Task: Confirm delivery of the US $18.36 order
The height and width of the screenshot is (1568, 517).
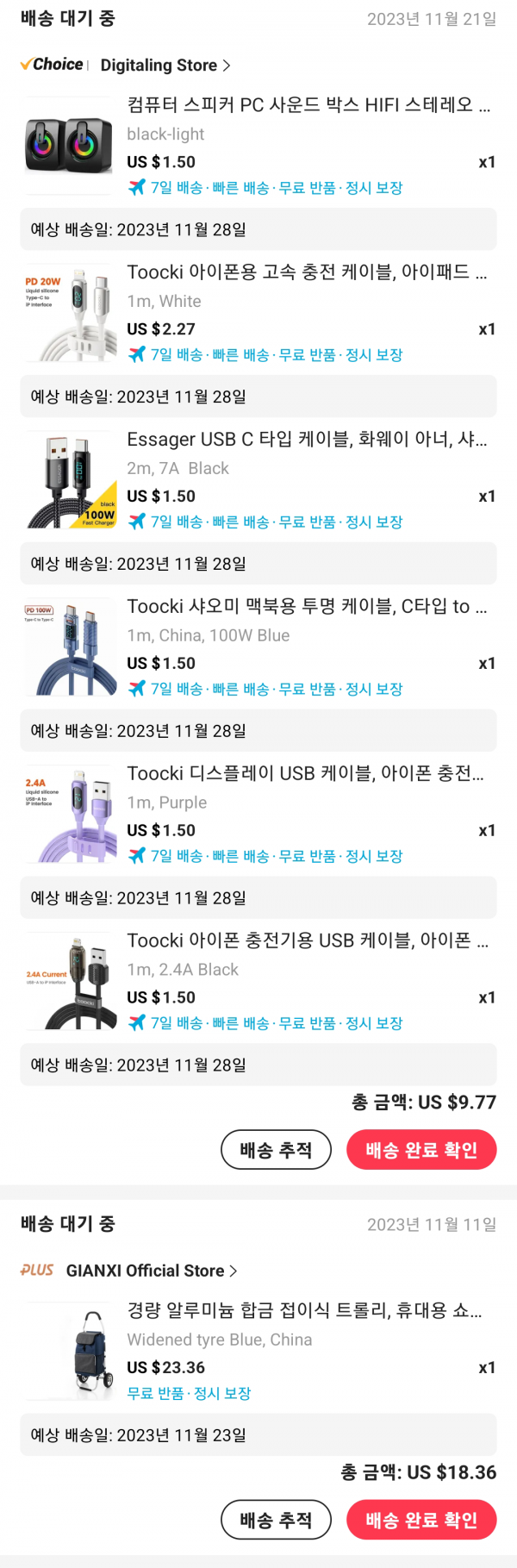Action: point(421,1520)
